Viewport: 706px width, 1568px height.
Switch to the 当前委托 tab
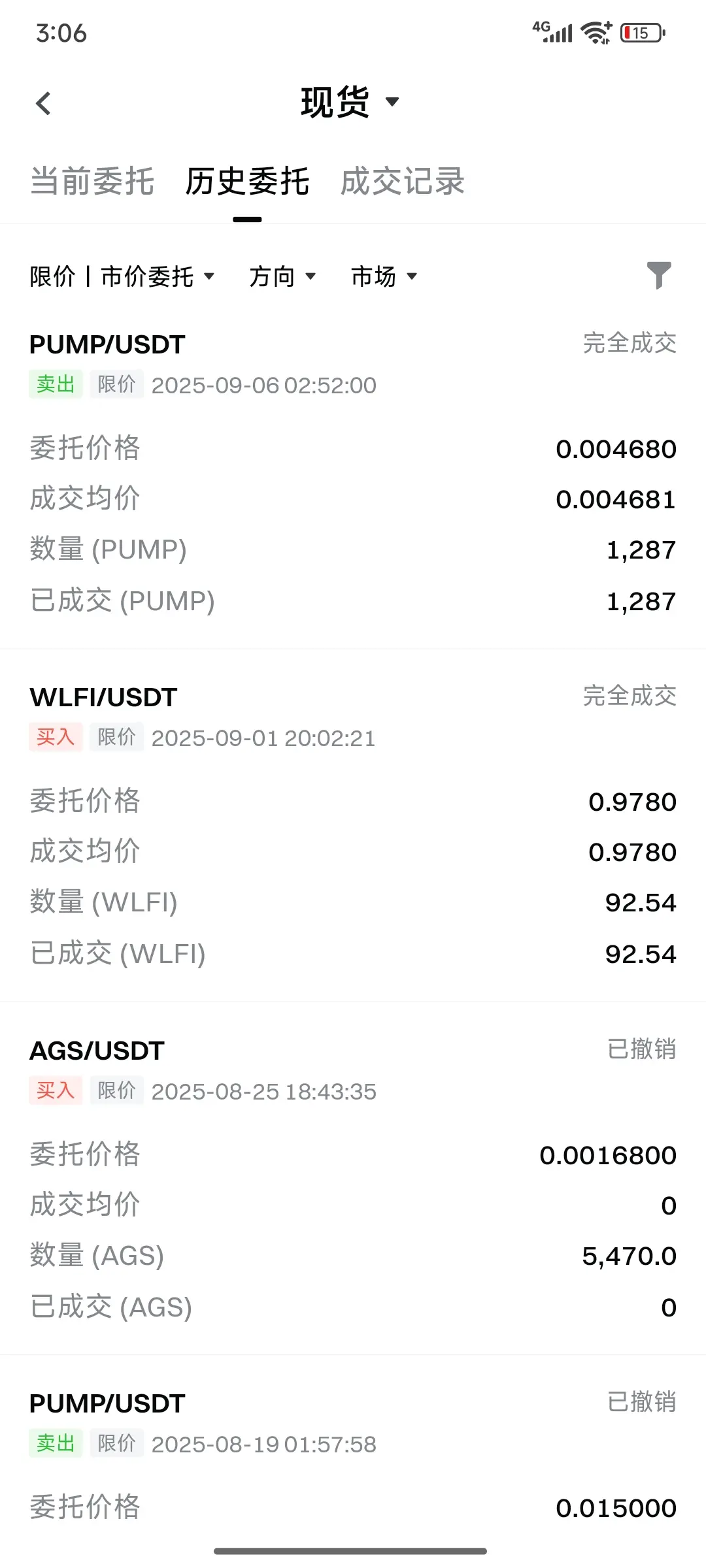[92, 182]
